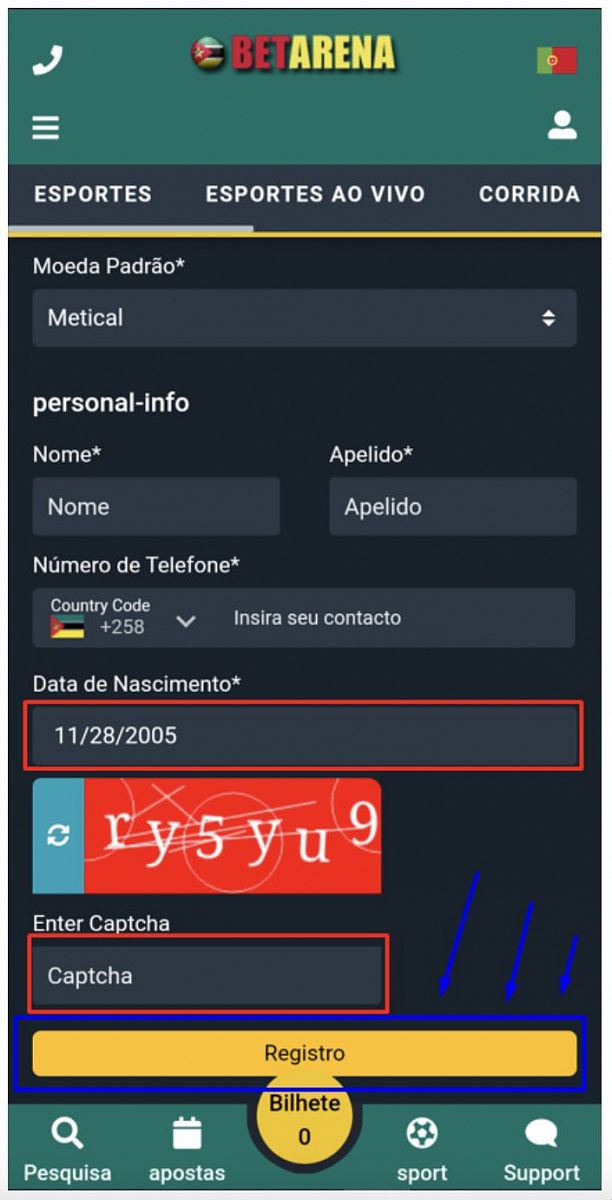Tap the phone call icon
Viewport: 612px width, 1200px height.
(x=47, y=60)
